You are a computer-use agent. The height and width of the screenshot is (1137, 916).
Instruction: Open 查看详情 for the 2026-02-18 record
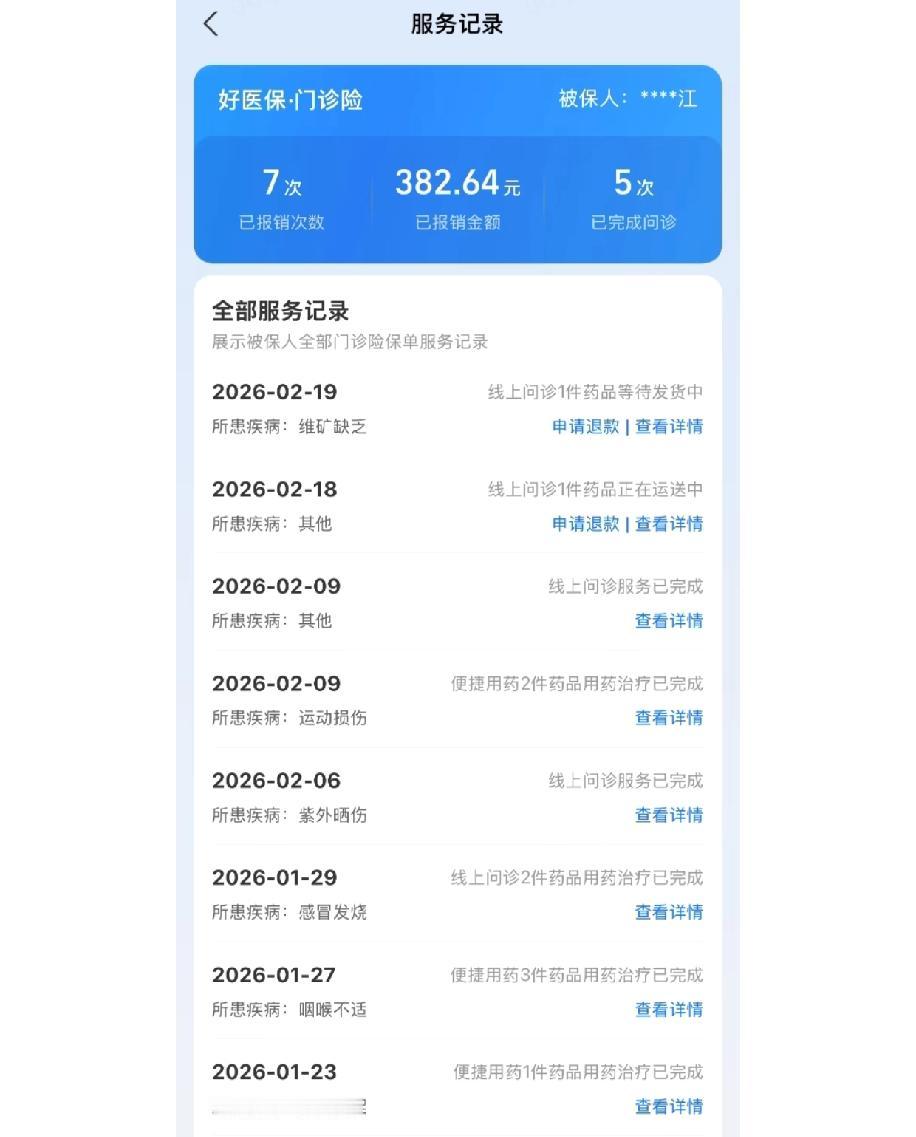(667, 523)
